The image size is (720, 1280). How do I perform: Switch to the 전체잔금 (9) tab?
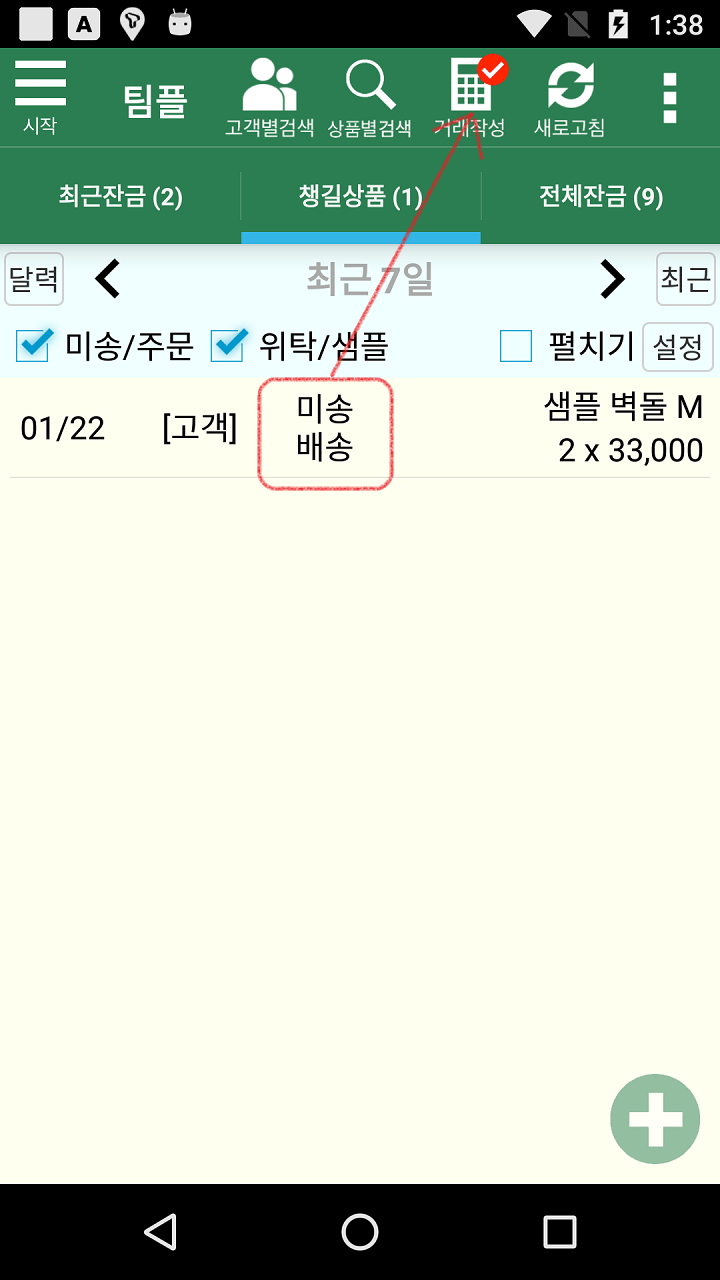(601, 196)
